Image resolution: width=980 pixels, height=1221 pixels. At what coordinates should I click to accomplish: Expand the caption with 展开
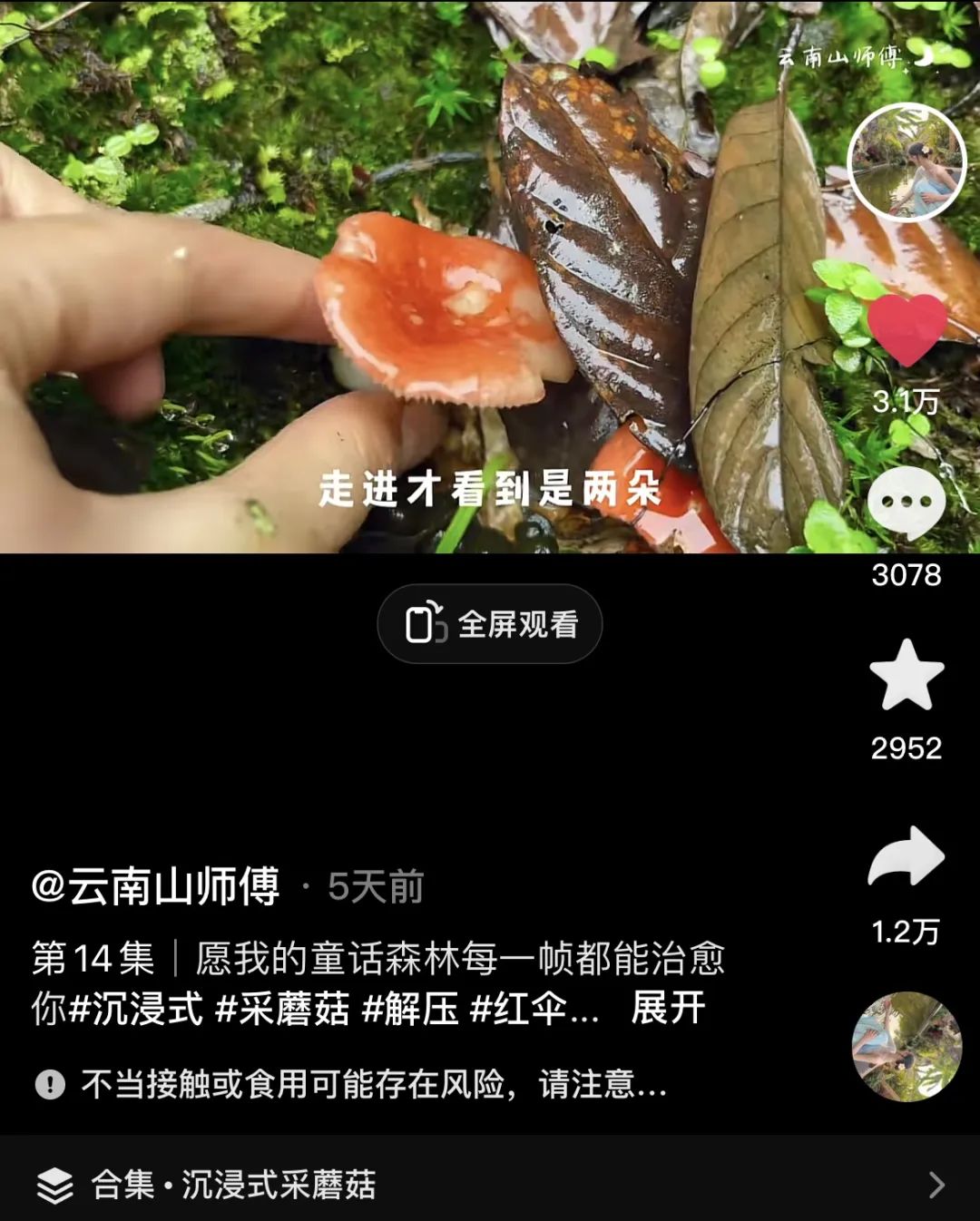pyautogui.click(x=668, y=1008)
